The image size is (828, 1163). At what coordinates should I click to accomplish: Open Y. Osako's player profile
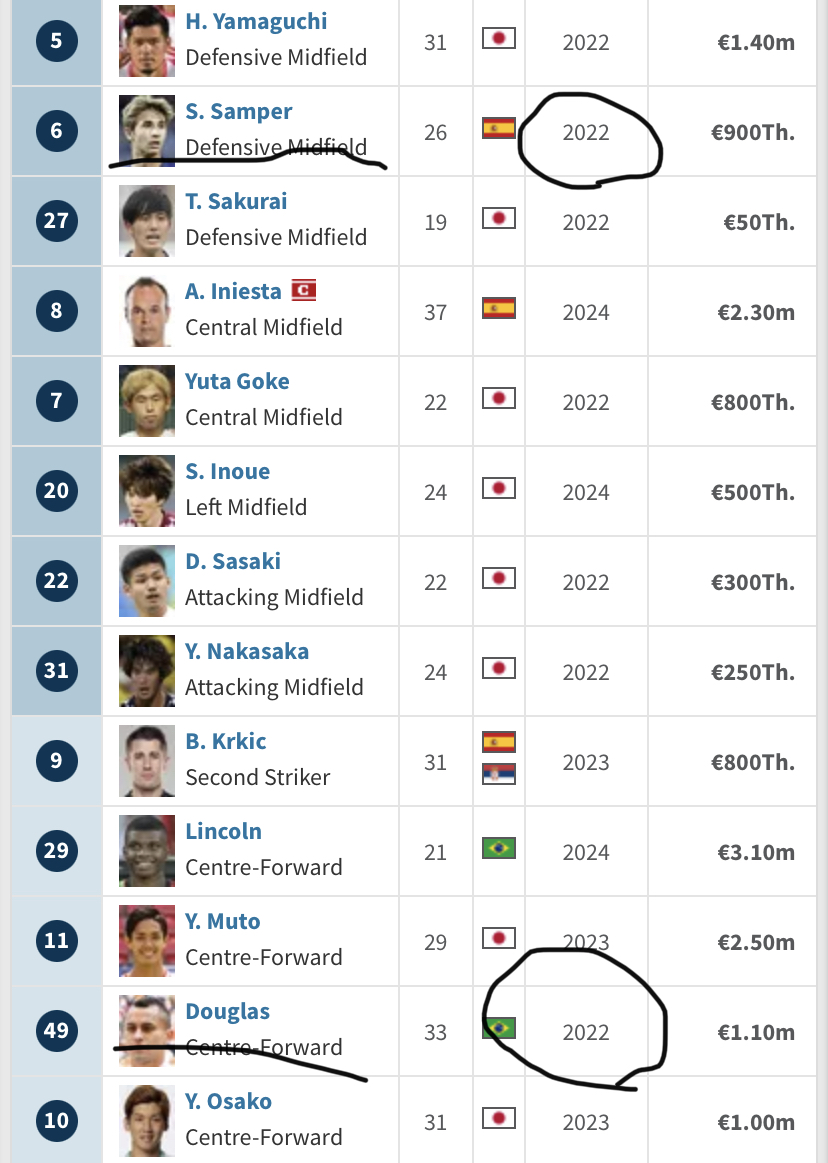228,1102
